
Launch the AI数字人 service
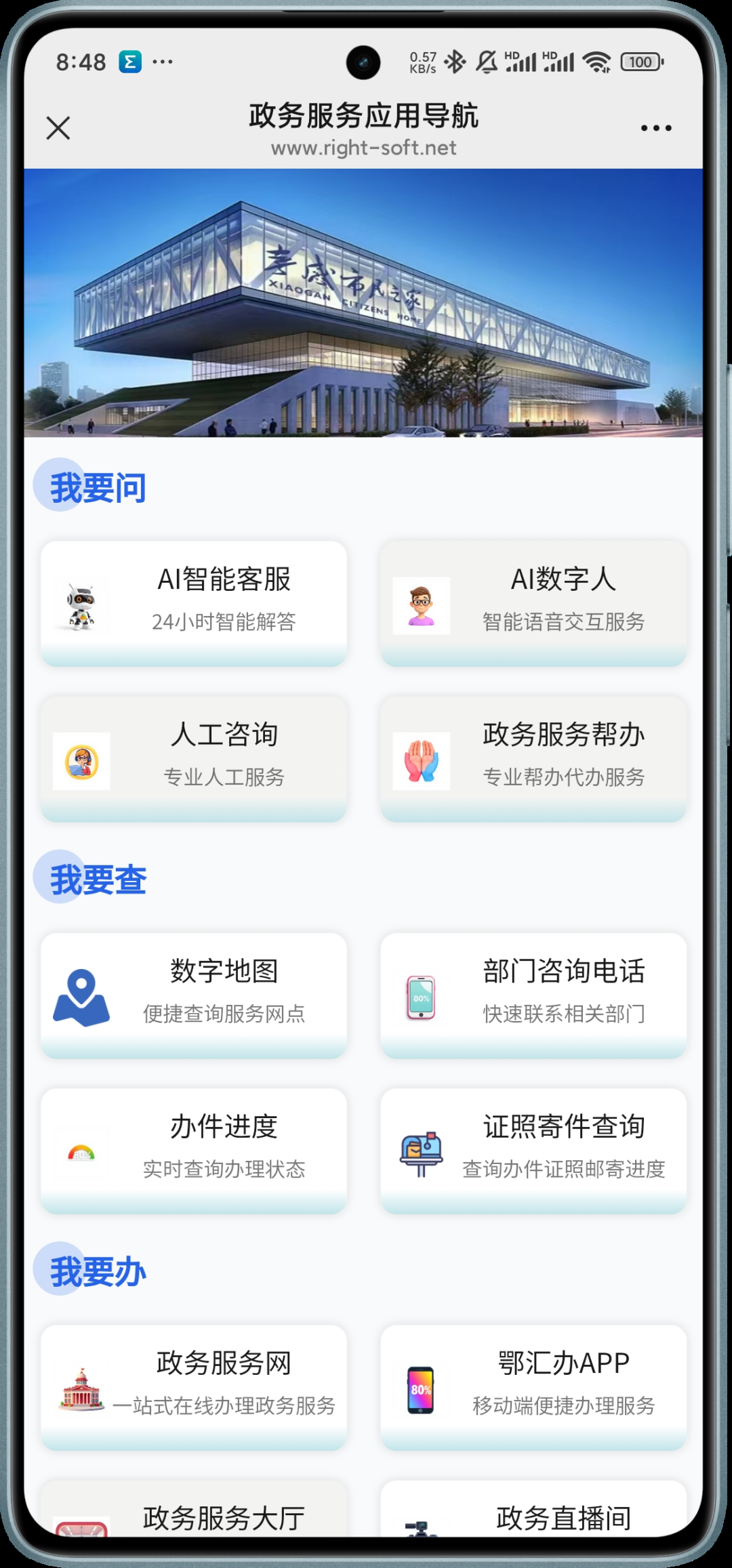click(x=533, y=602)
